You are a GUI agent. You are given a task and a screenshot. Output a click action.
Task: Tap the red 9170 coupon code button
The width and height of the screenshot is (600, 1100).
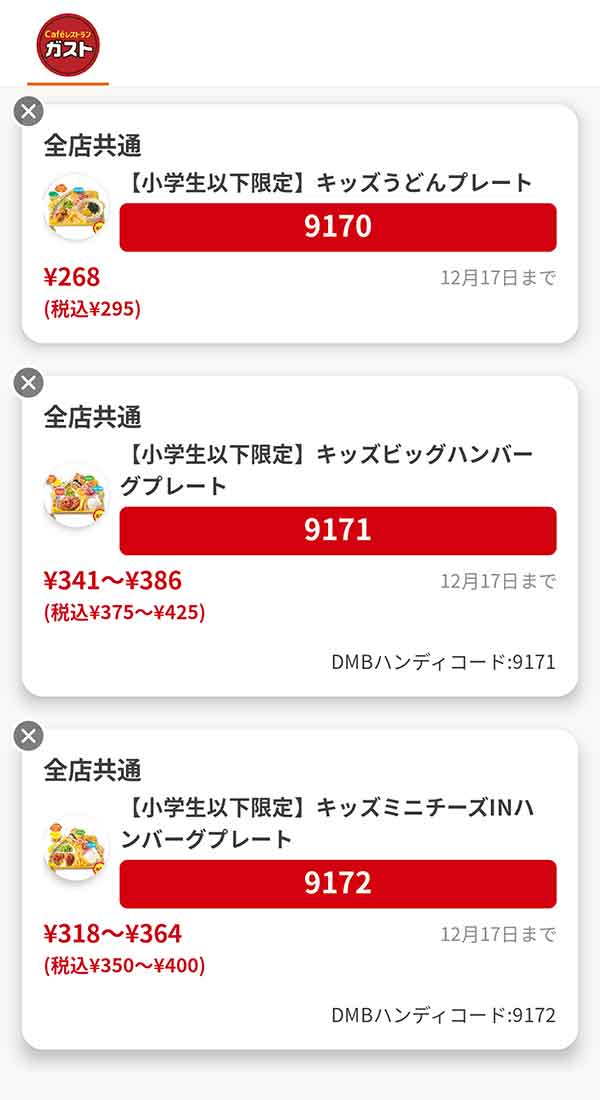click(x=337, y=227)
